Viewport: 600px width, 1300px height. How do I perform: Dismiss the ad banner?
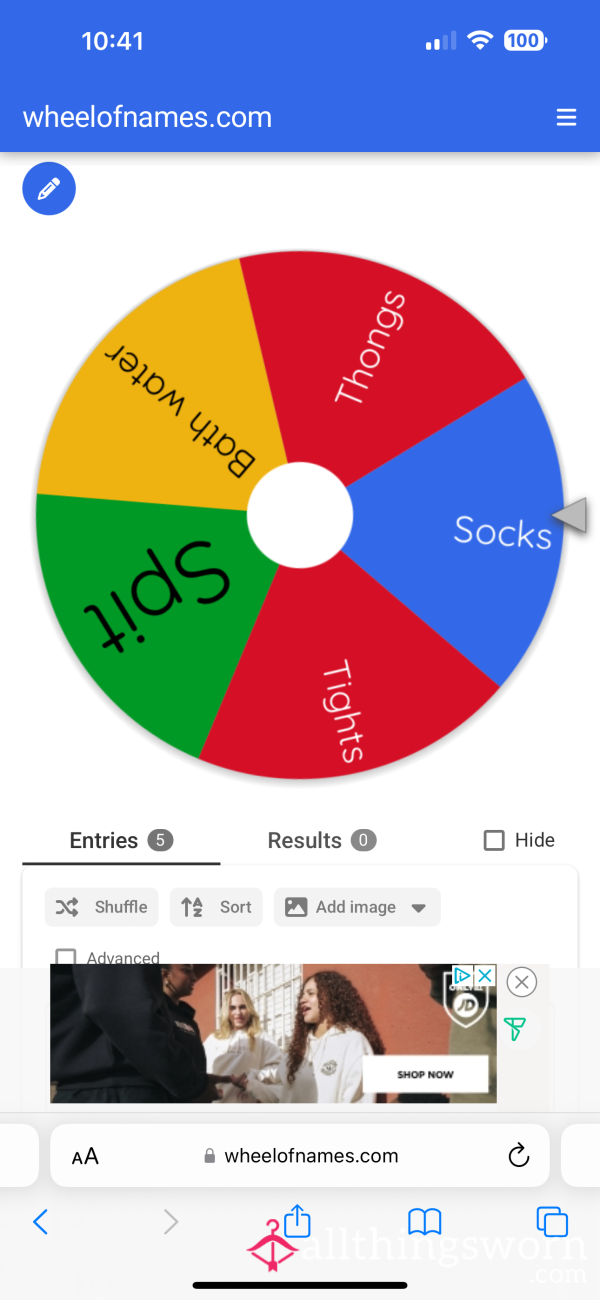tap(521, 982)
